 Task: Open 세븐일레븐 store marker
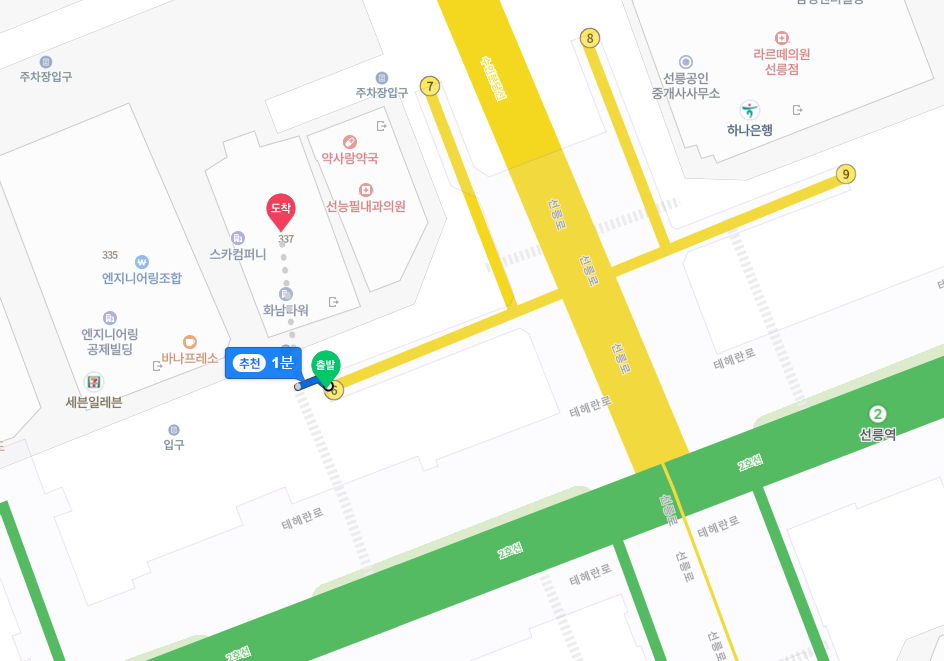(93, 381)
